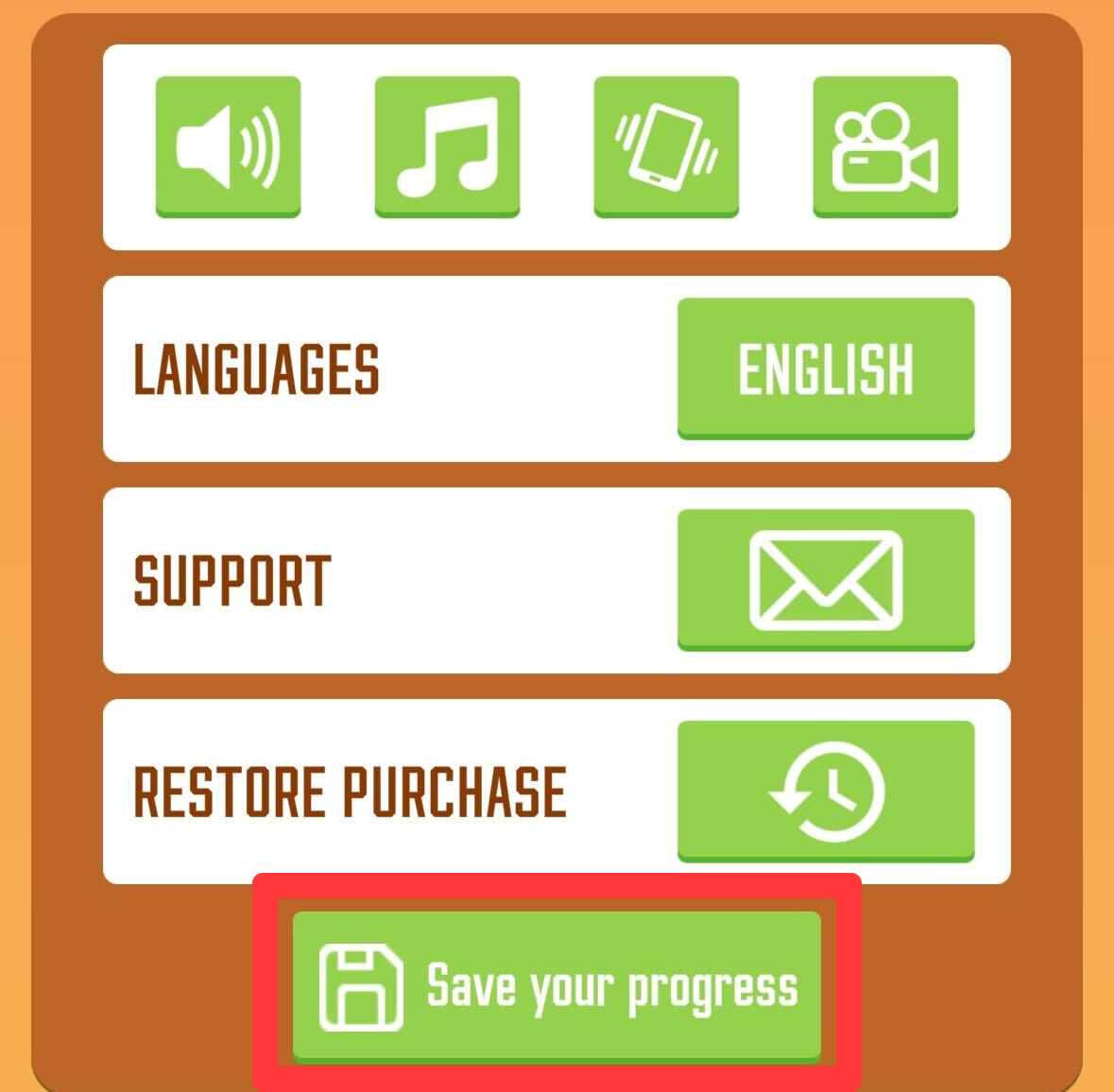1114x1092 pixels.
Task: Change language via the English button
Action: coord(825,367)
